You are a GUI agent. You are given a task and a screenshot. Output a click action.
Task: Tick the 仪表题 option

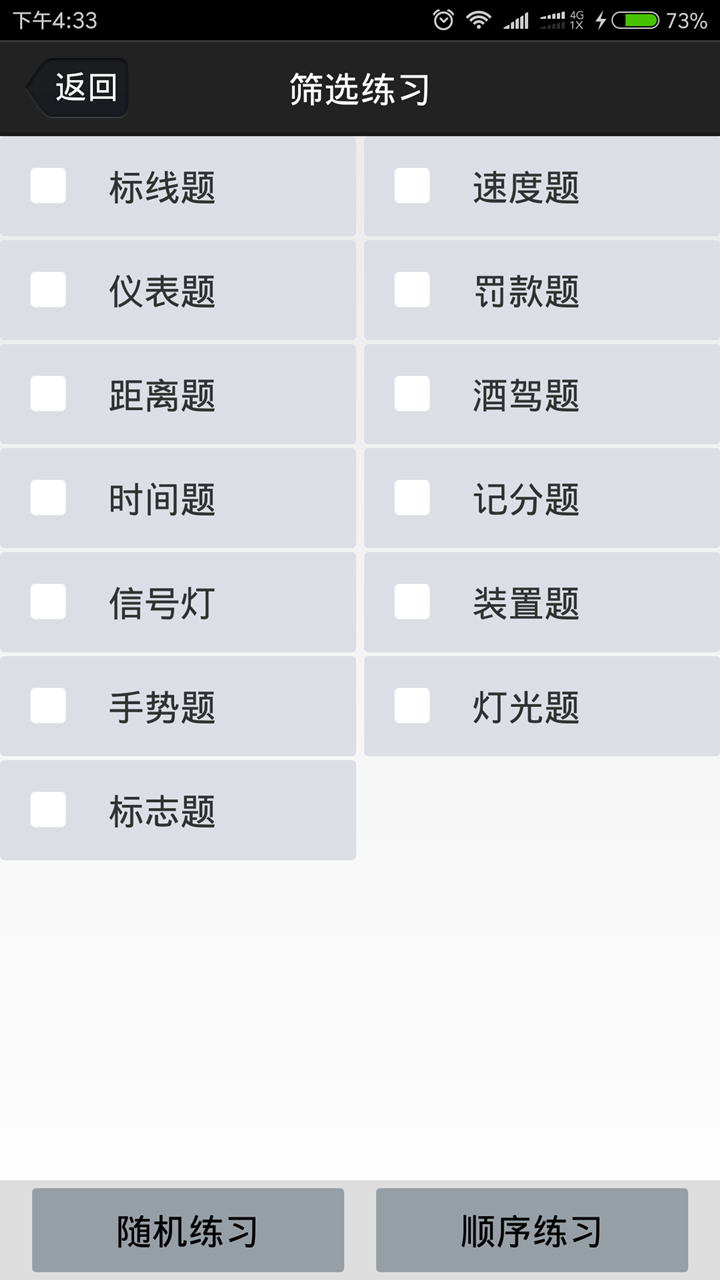(x=48, y=290)
